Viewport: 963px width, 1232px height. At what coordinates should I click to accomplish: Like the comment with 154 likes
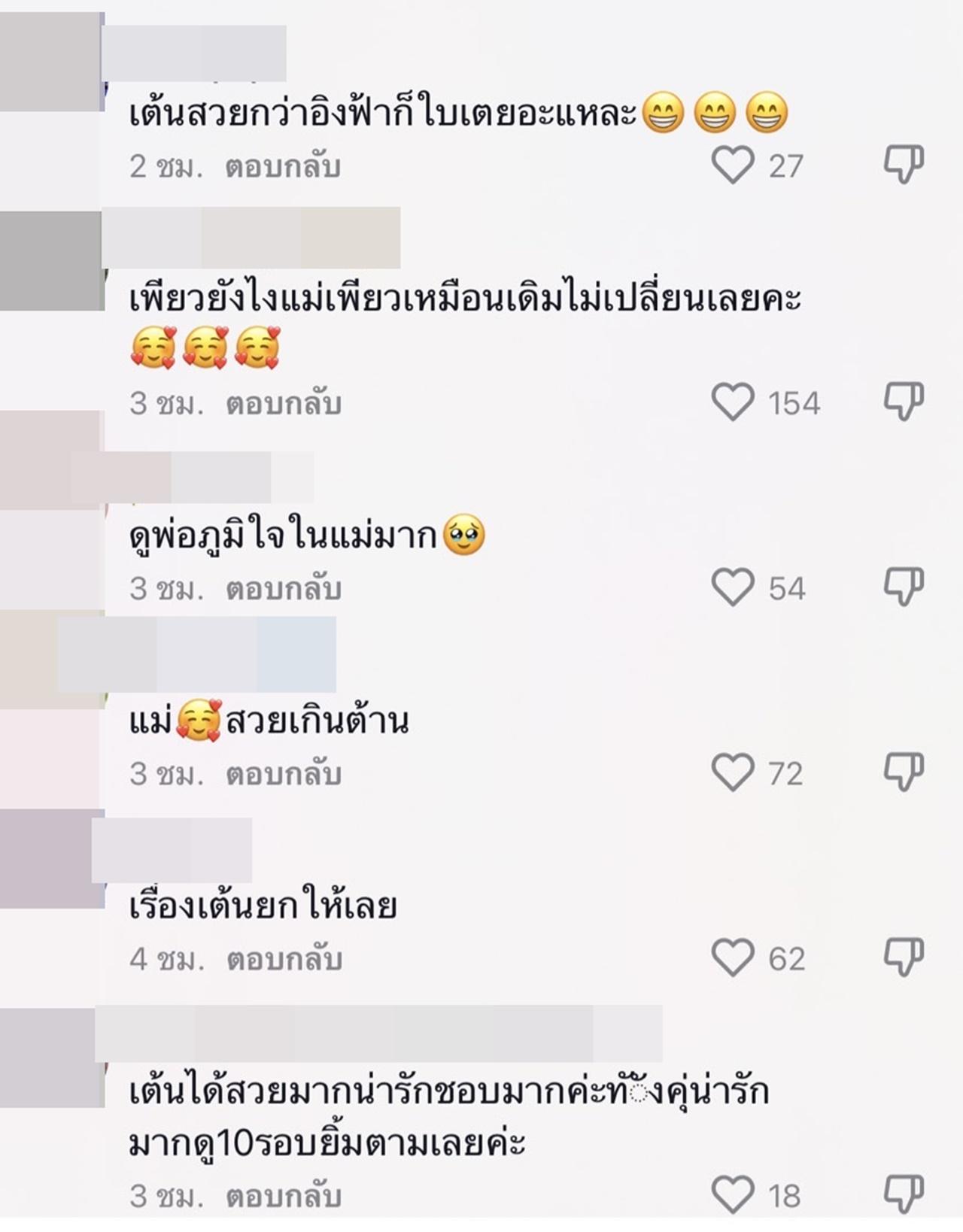coord(733,402)
